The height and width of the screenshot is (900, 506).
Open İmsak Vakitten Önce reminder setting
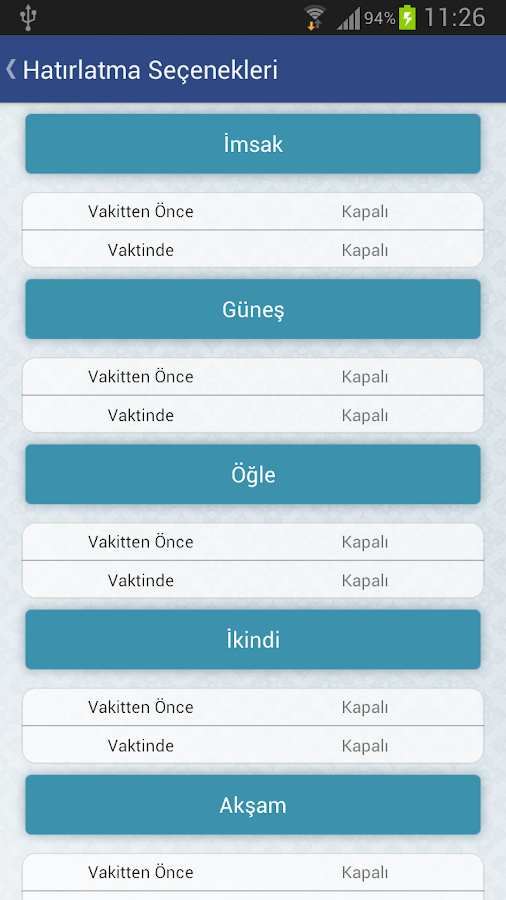point(252,211)
